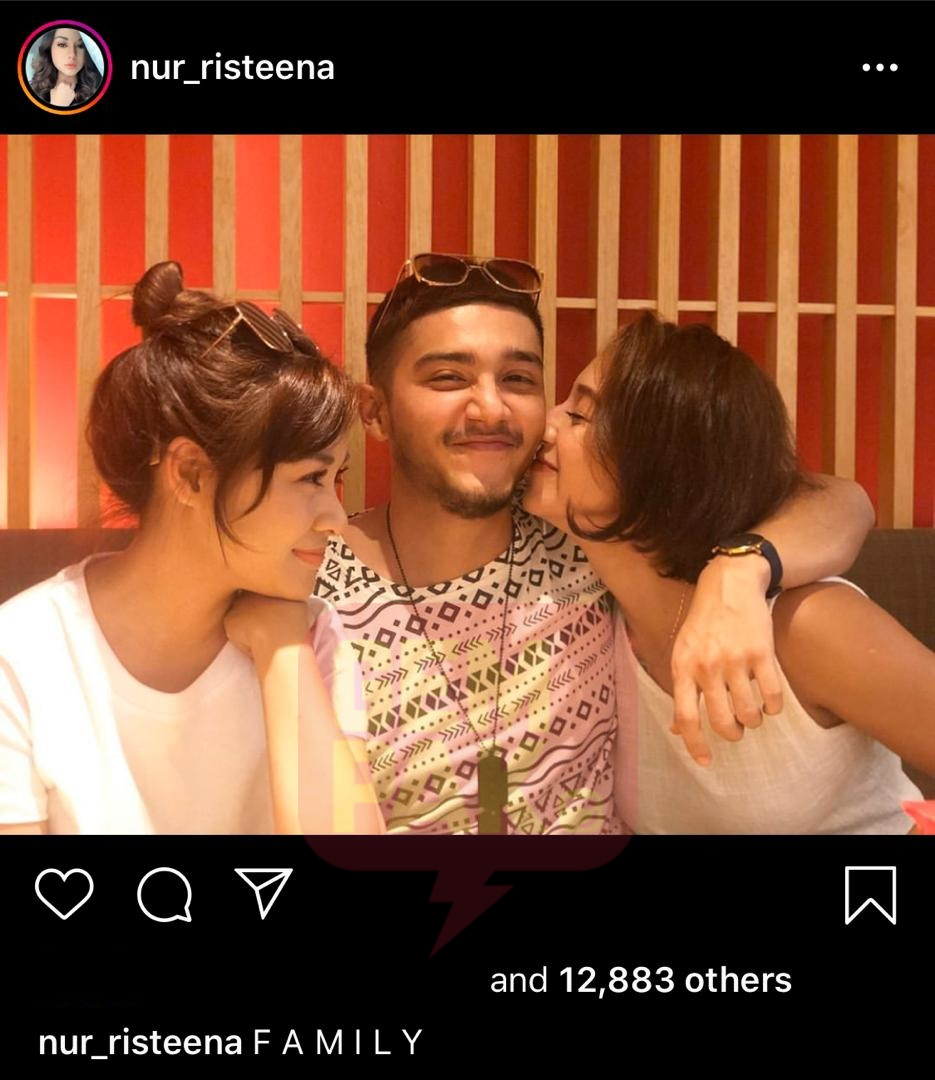
Task: View the list of 12,883 others who liked
Action: pyautogui.click(x=675, y=980)
